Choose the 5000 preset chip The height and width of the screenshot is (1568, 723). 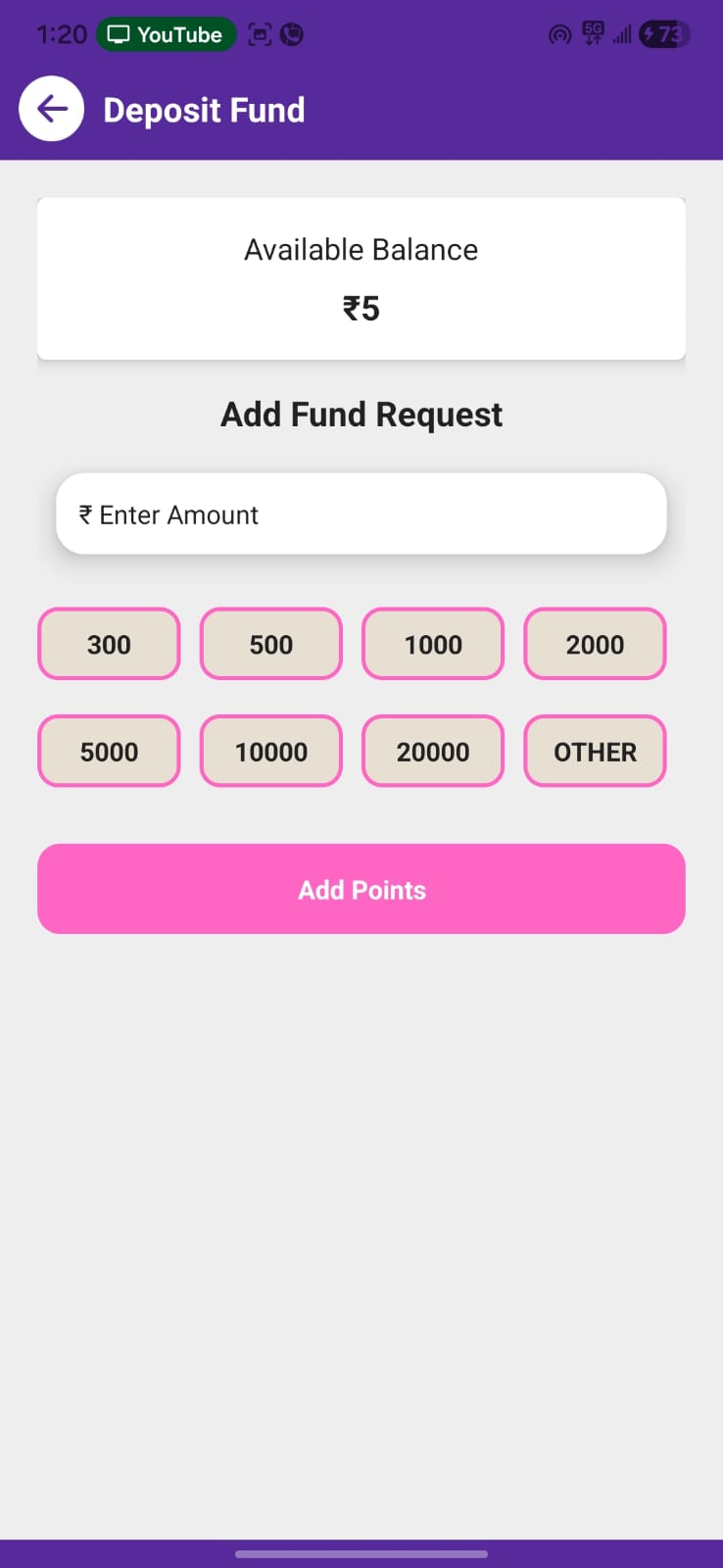coord(109,752)
